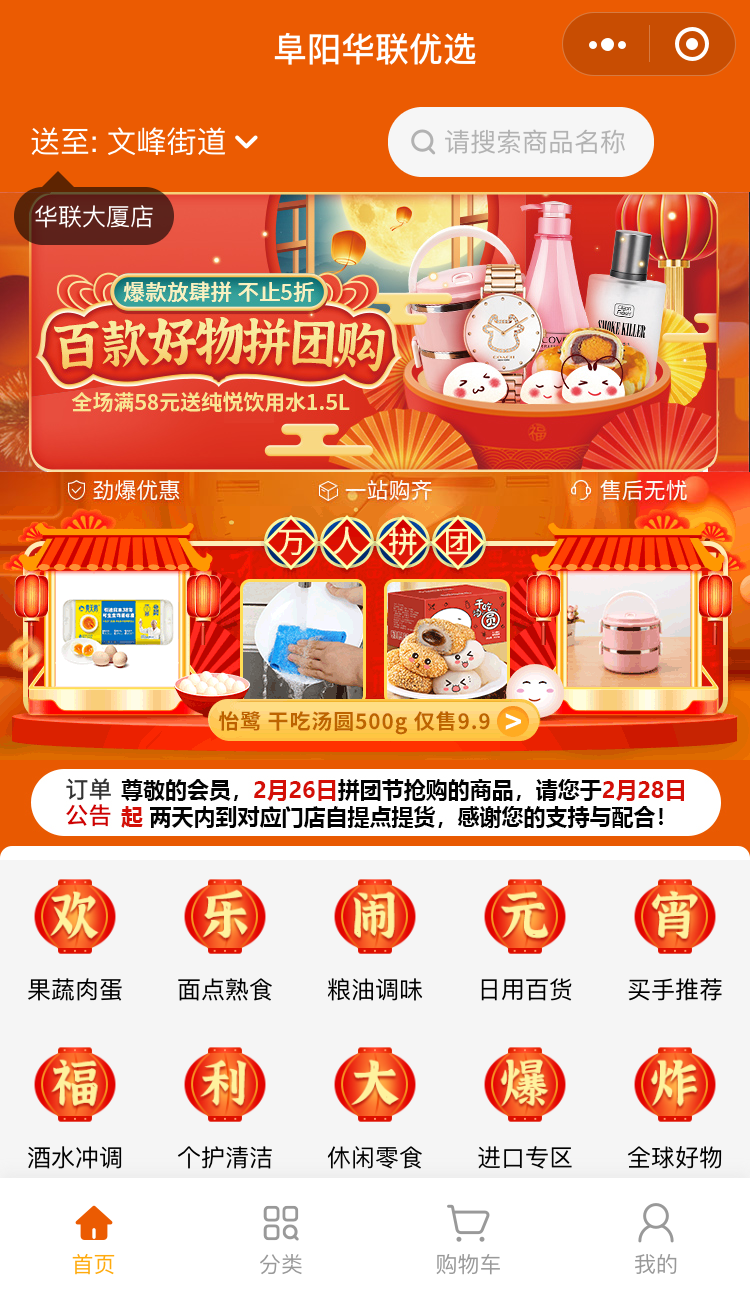Open the mini program more-options menu

point(607,45)
